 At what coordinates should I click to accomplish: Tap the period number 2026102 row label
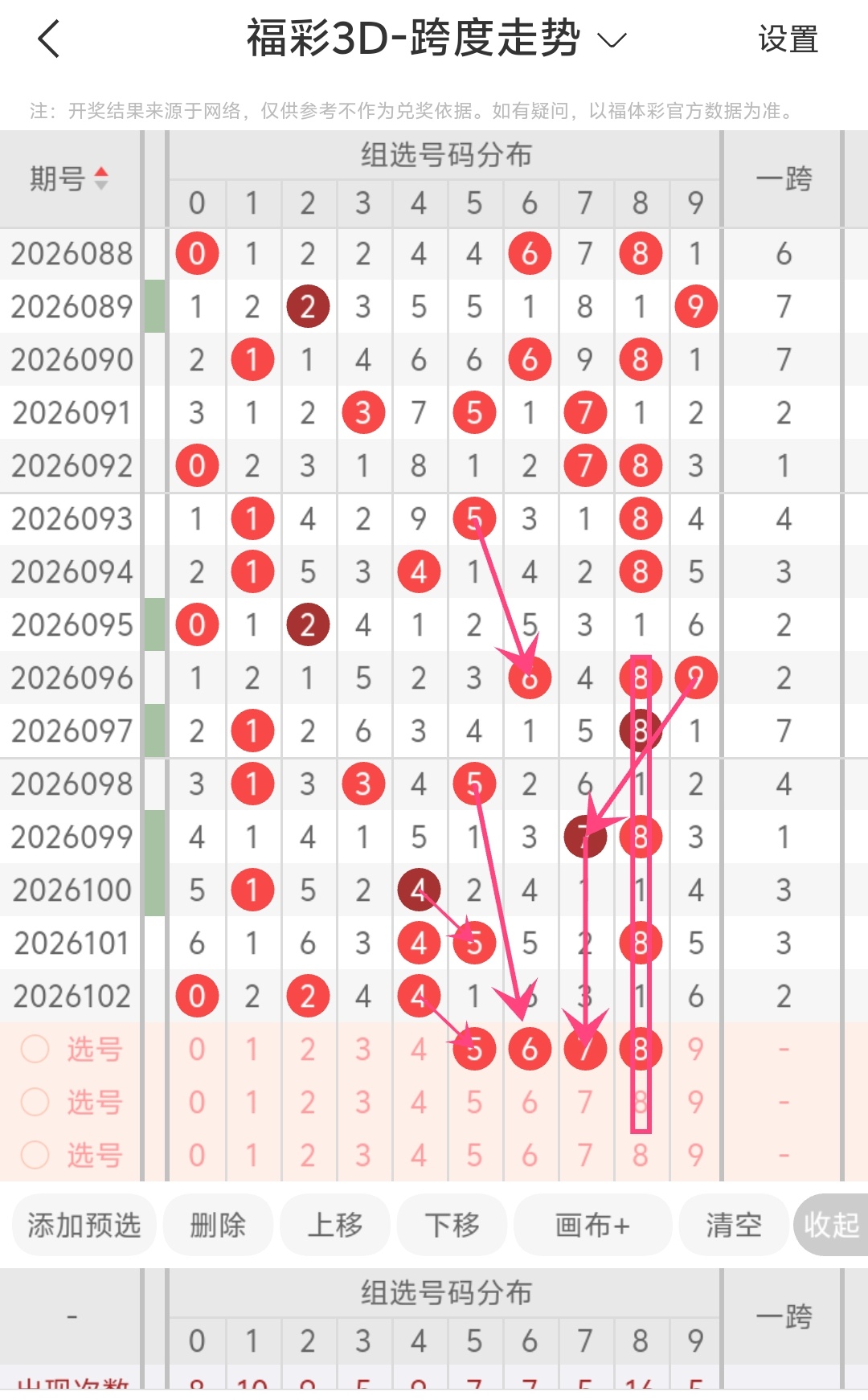[x=72, y=996]
